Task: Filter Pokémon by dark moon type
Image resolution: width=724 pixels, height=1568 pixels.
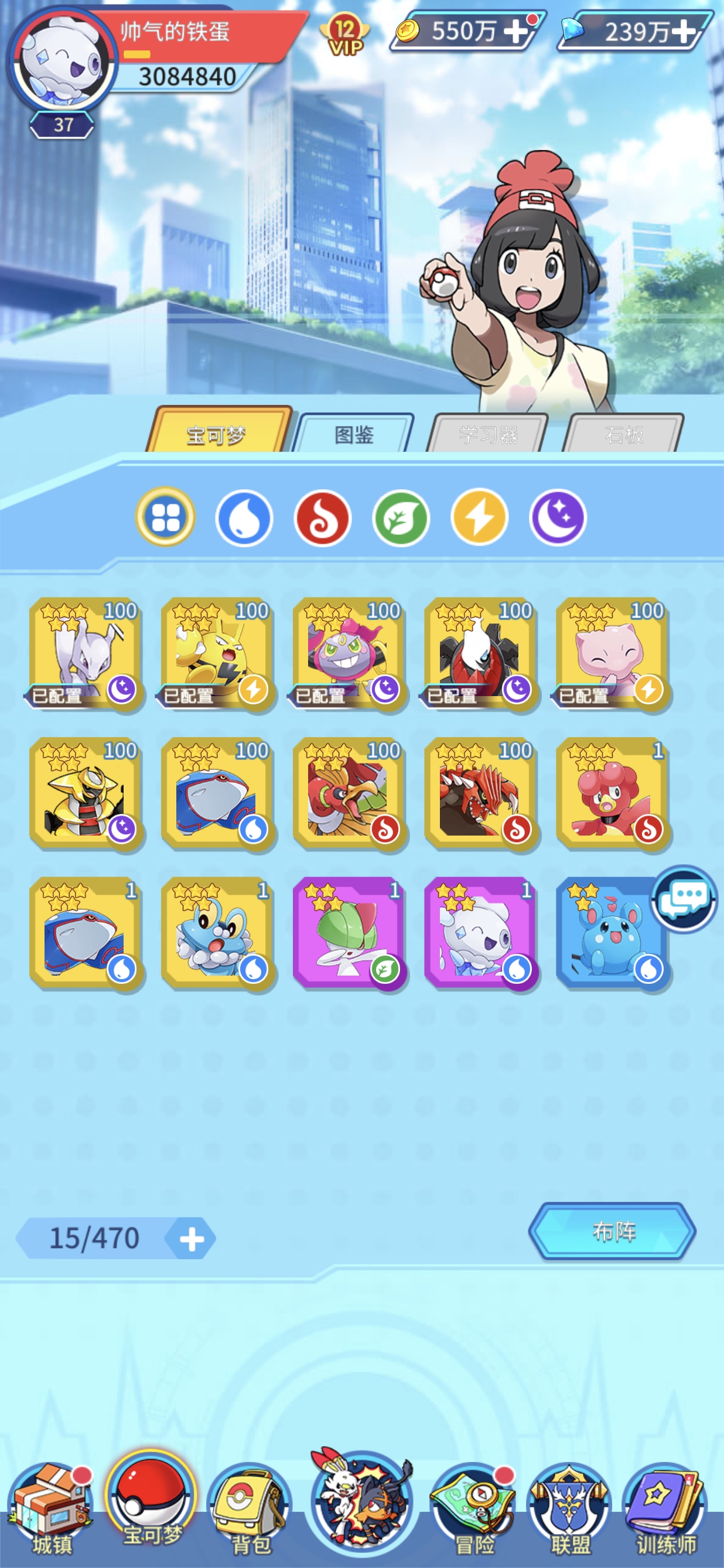Action: [x=558, y=518]
